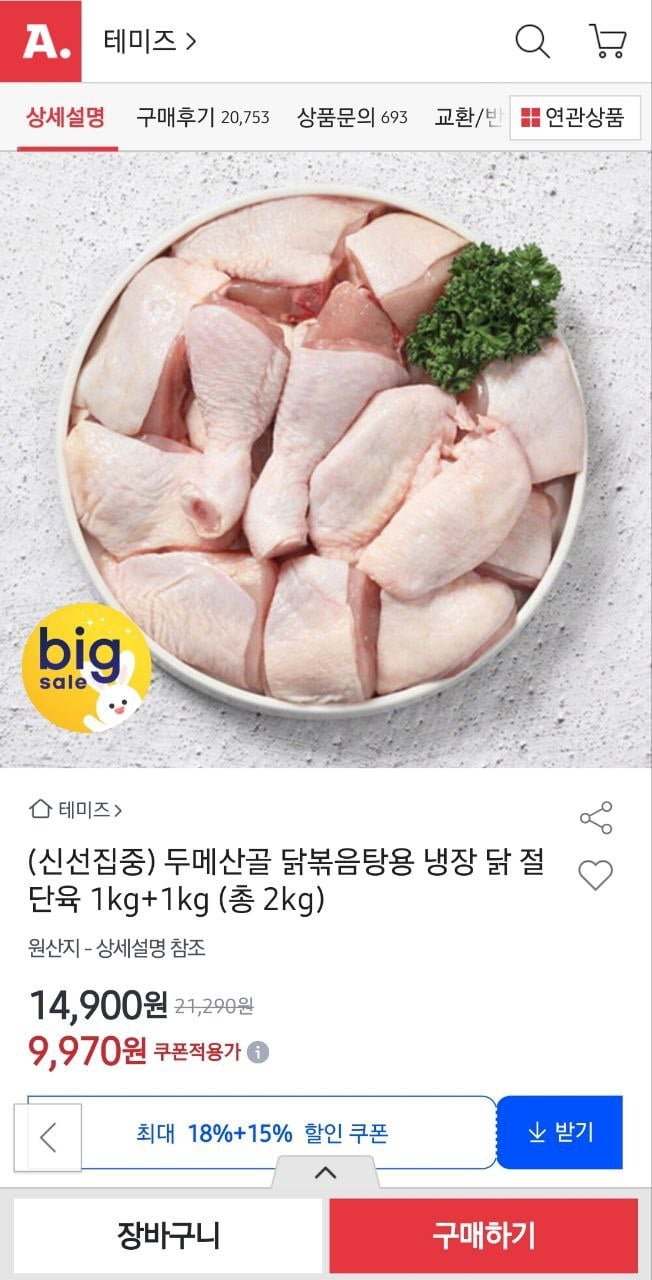This screenshot has height=1280, width=652.
Task: Open the search icon
Action: [x=532, y=41]
